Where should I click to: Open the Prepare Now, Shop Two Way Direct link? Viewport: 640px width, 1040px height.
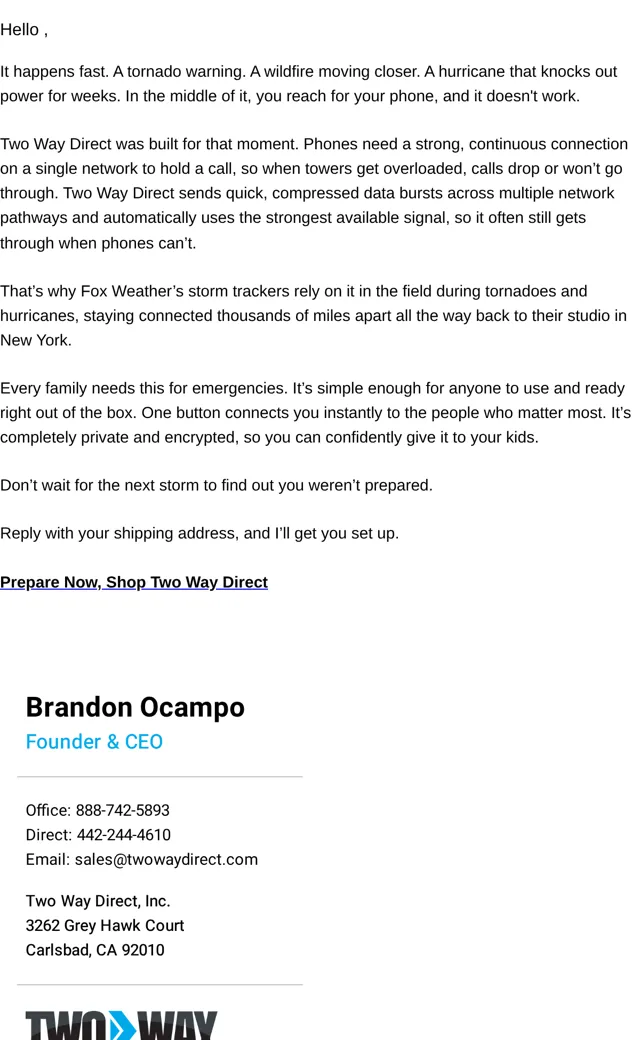click(x=134, y=582)
